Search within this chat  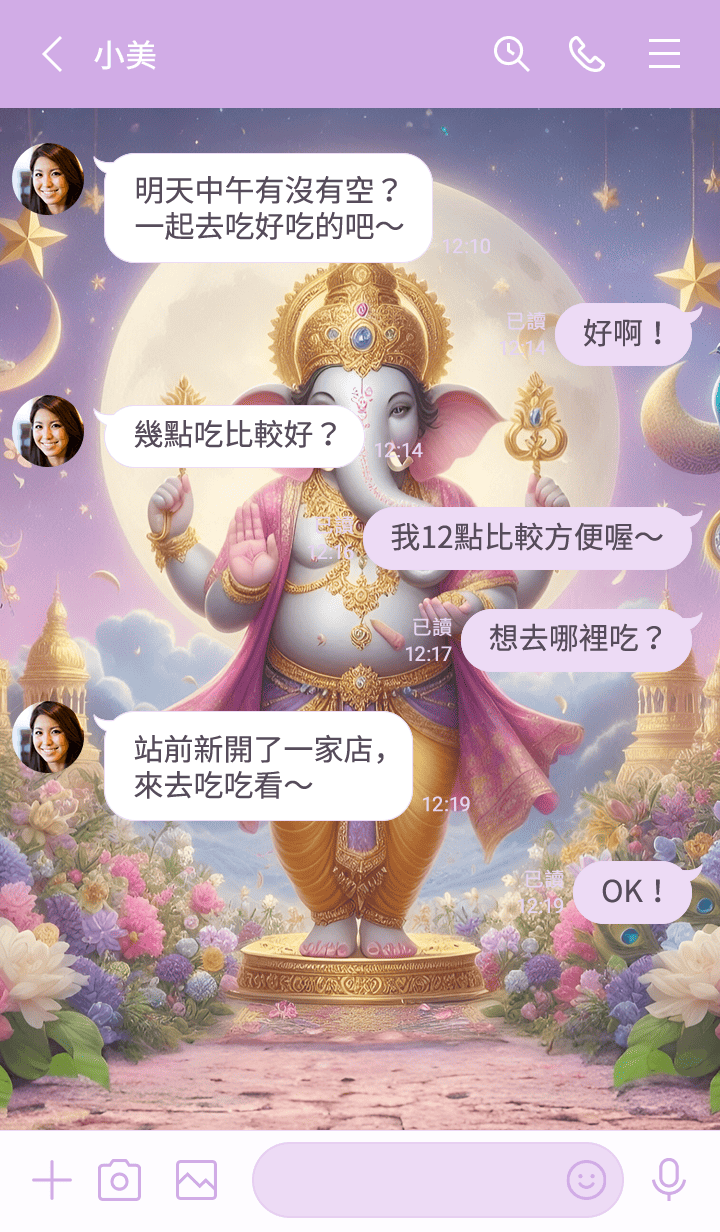[x=511, y=54]
